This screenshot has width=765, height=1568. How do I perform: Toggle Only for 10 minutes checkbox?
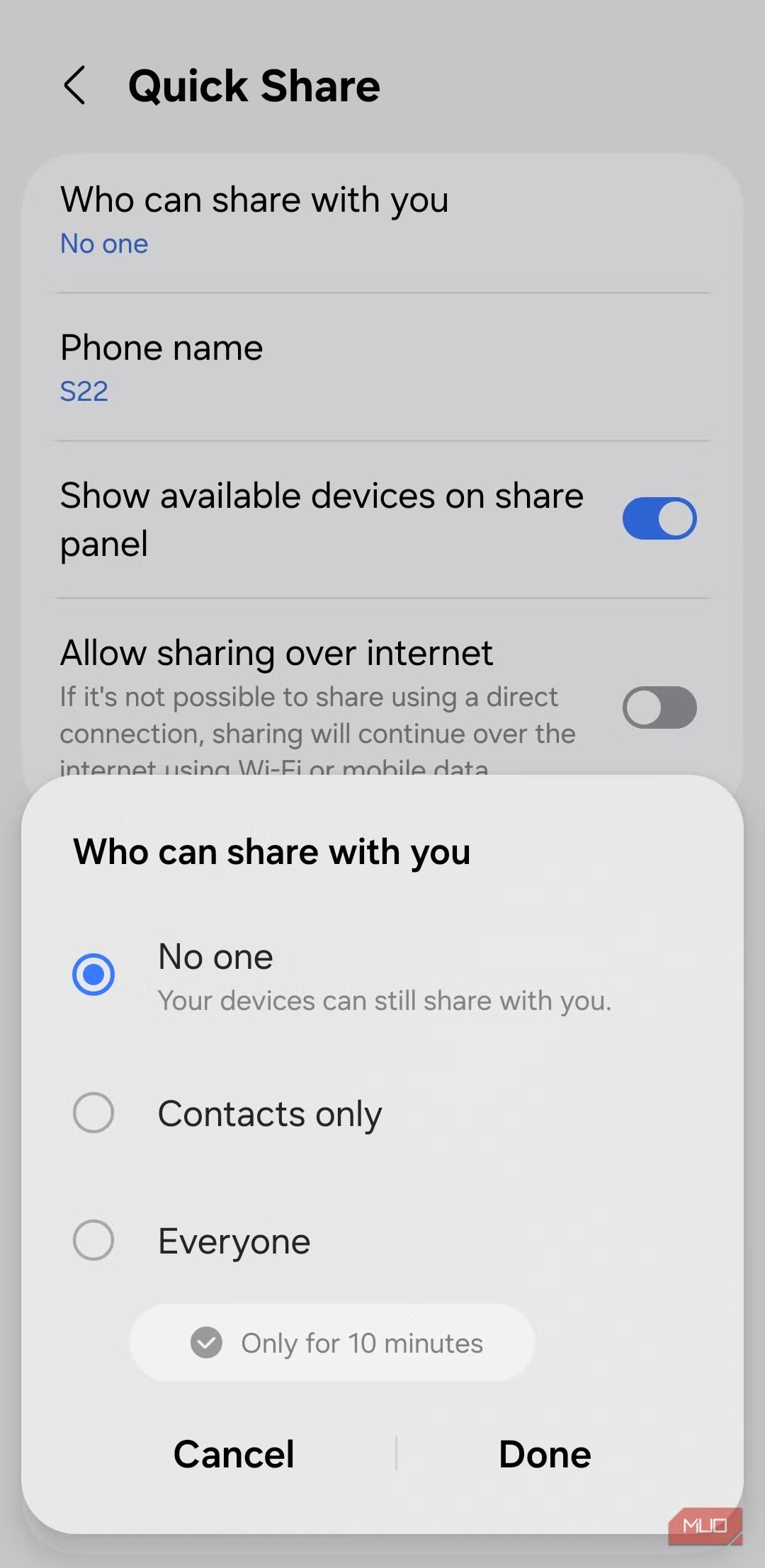pos(207,1343)
